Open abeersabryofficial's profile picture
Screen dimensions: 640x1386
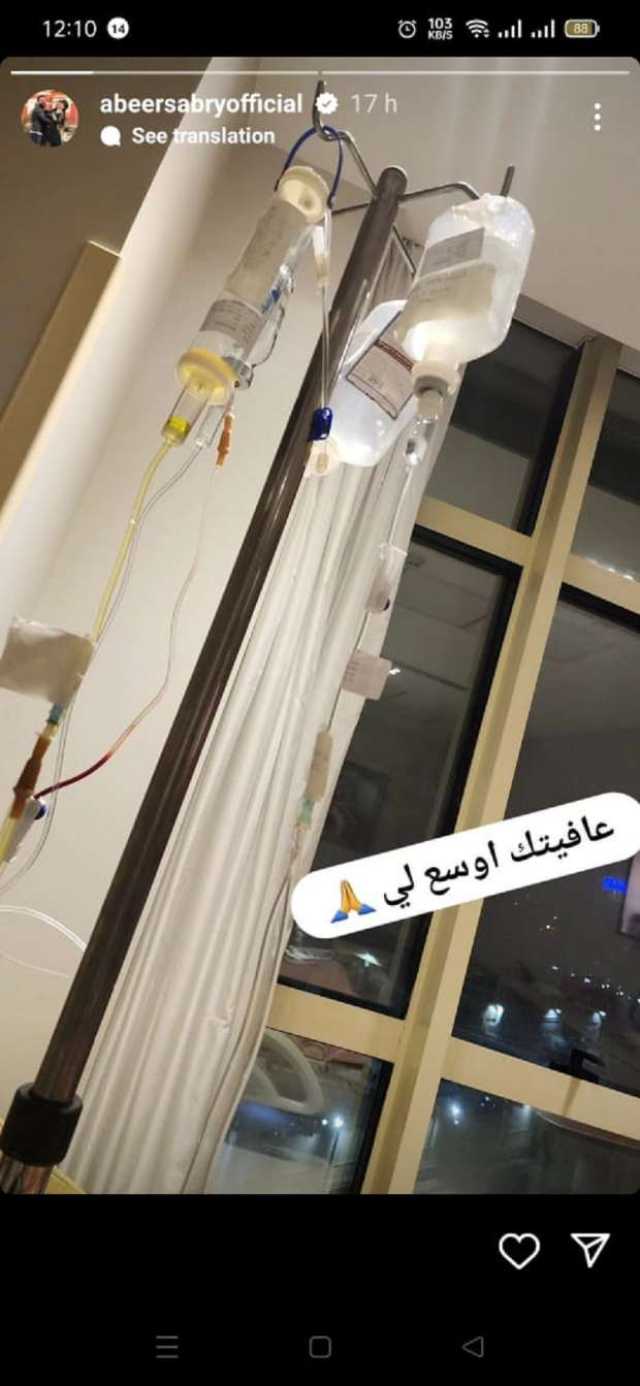[49, 118]
